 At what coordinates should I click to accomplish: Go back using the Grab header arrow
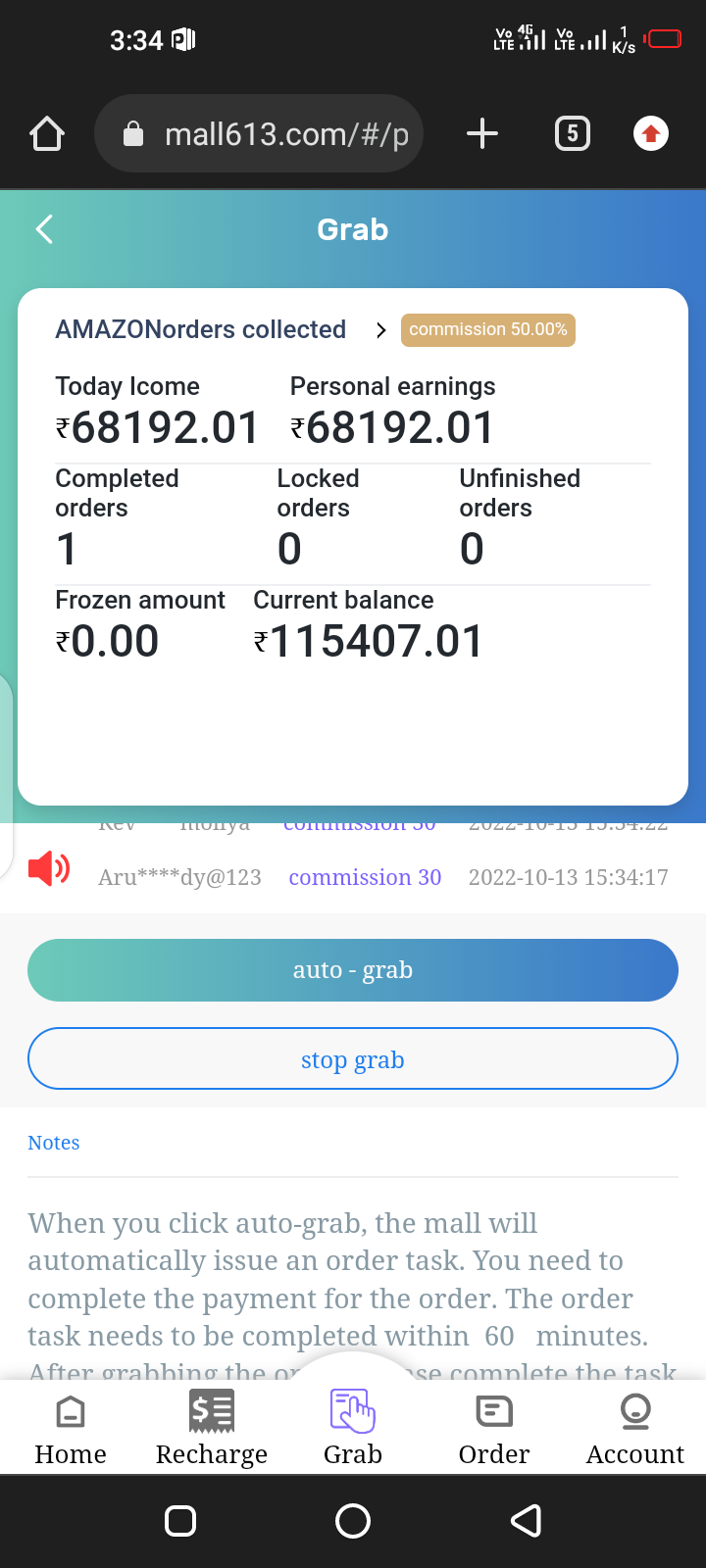coord(44,229)
